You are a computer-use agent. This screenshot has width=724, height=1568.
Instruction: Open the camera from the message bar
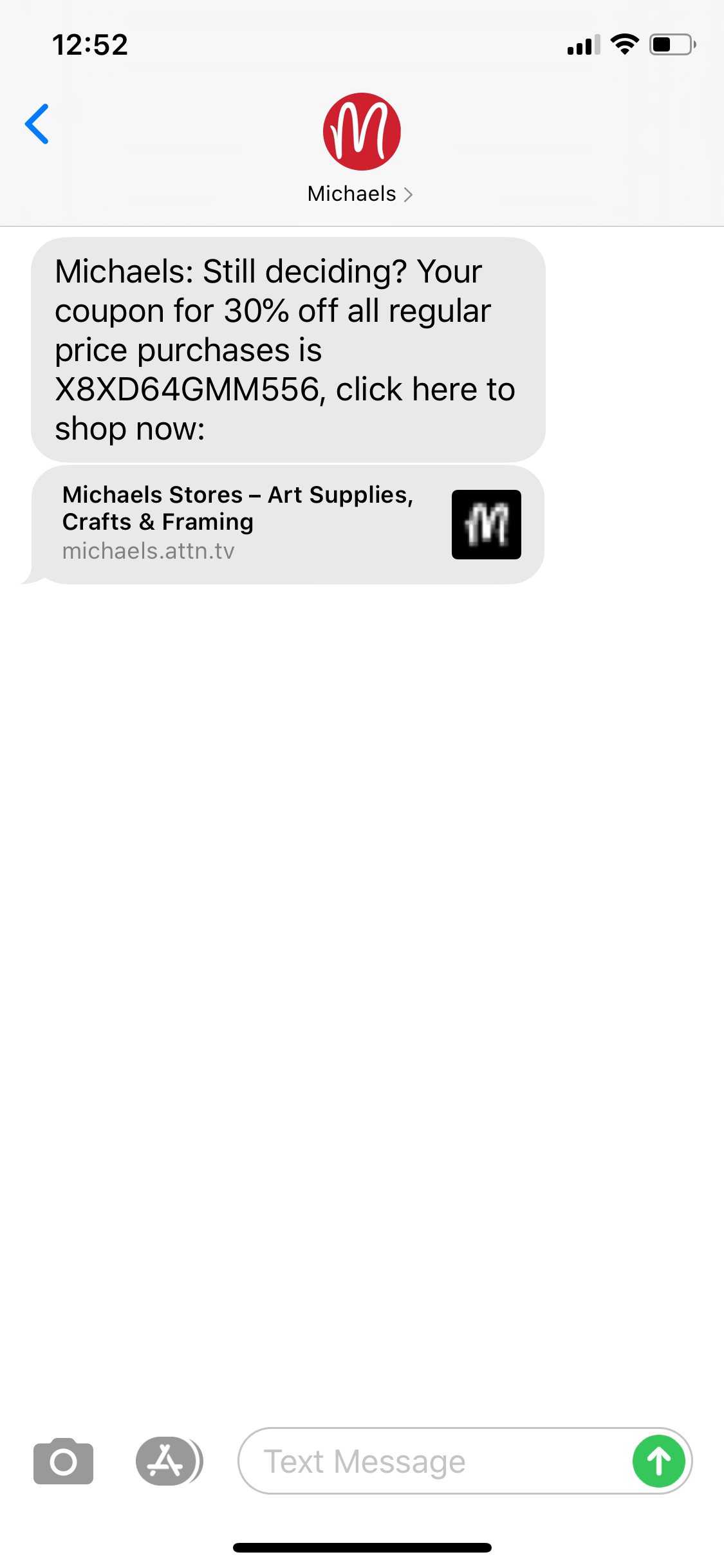point(62,1460)
